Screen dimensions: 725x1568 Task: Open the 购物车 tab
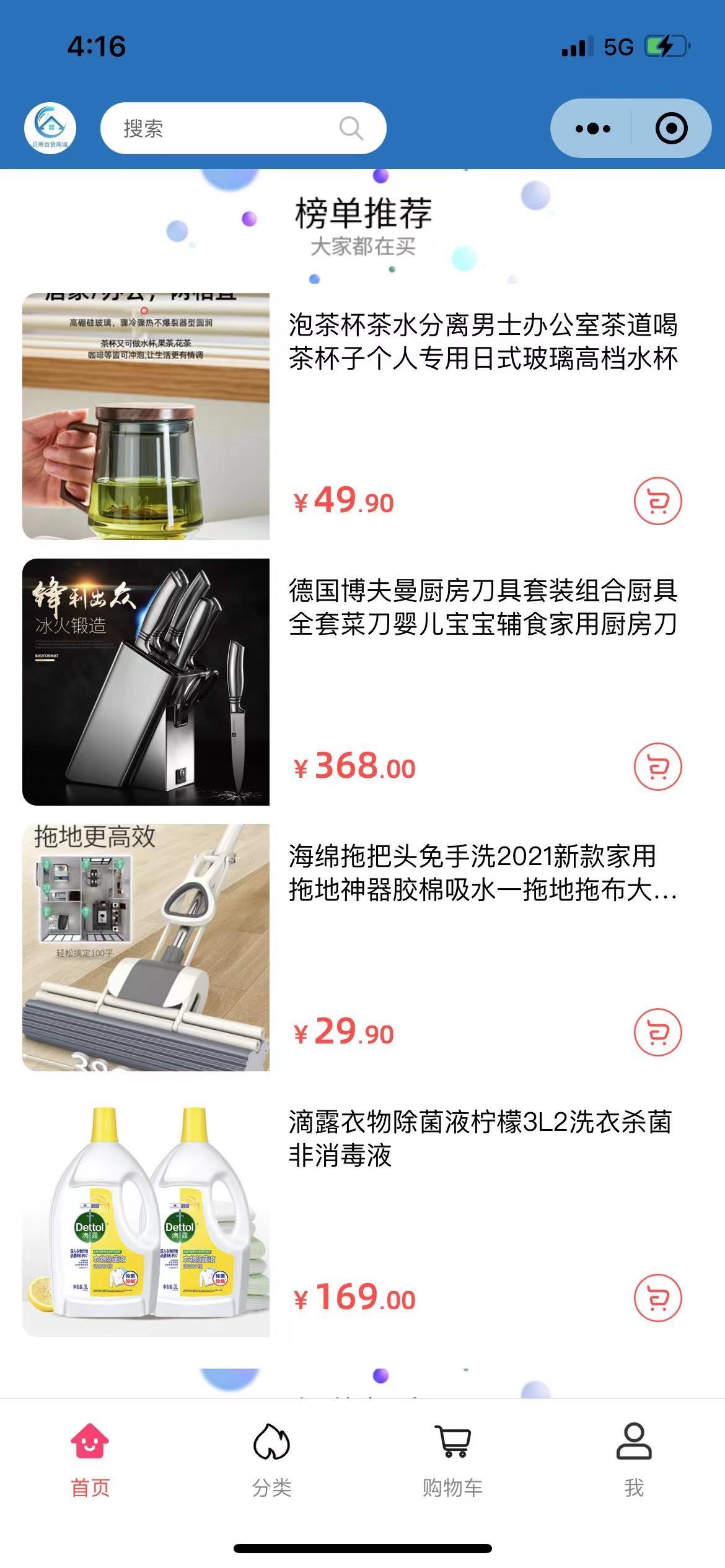452,1461
